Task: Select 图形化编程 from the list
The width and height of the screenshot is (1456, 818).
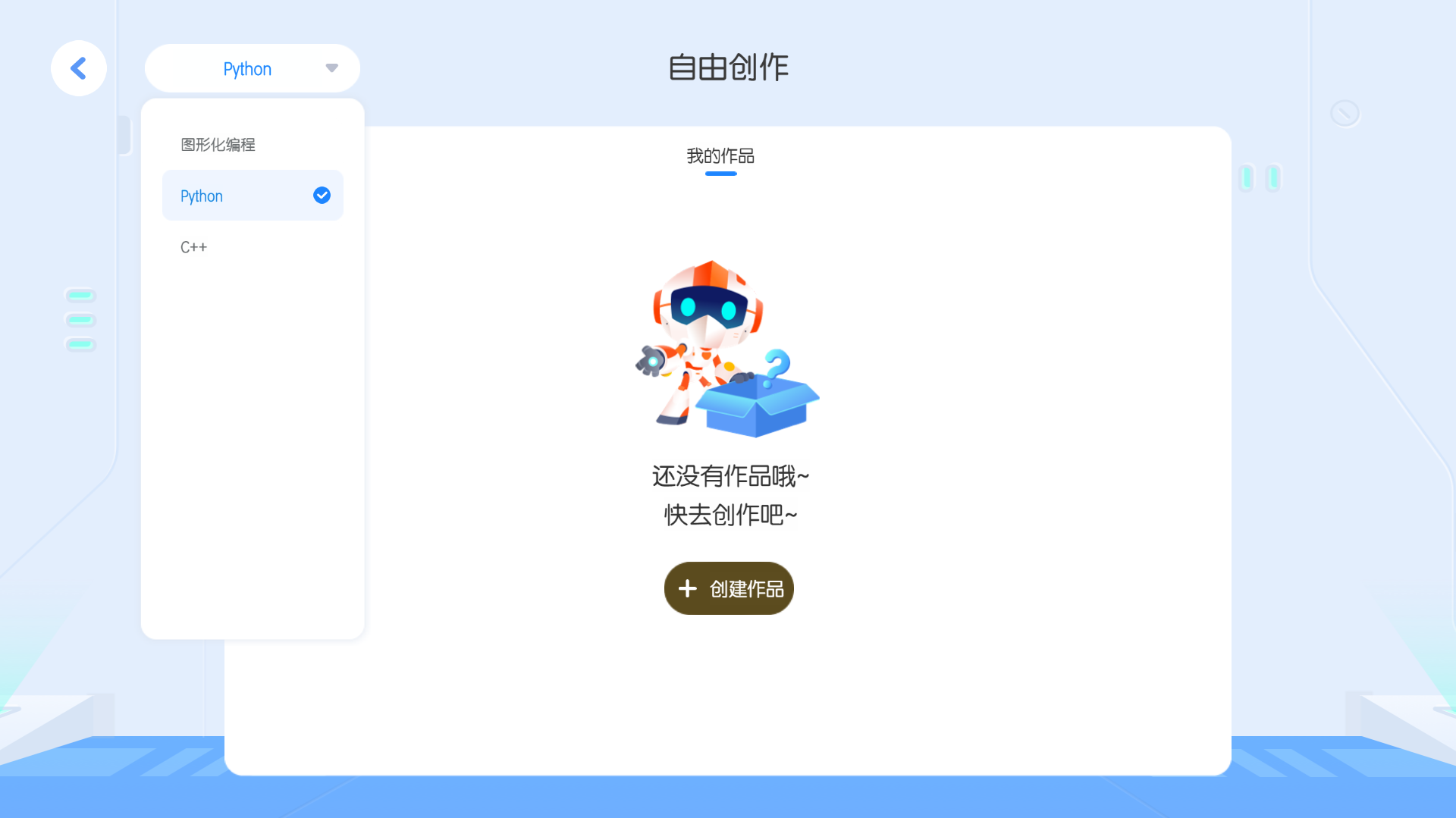Action: pos(218,145)
